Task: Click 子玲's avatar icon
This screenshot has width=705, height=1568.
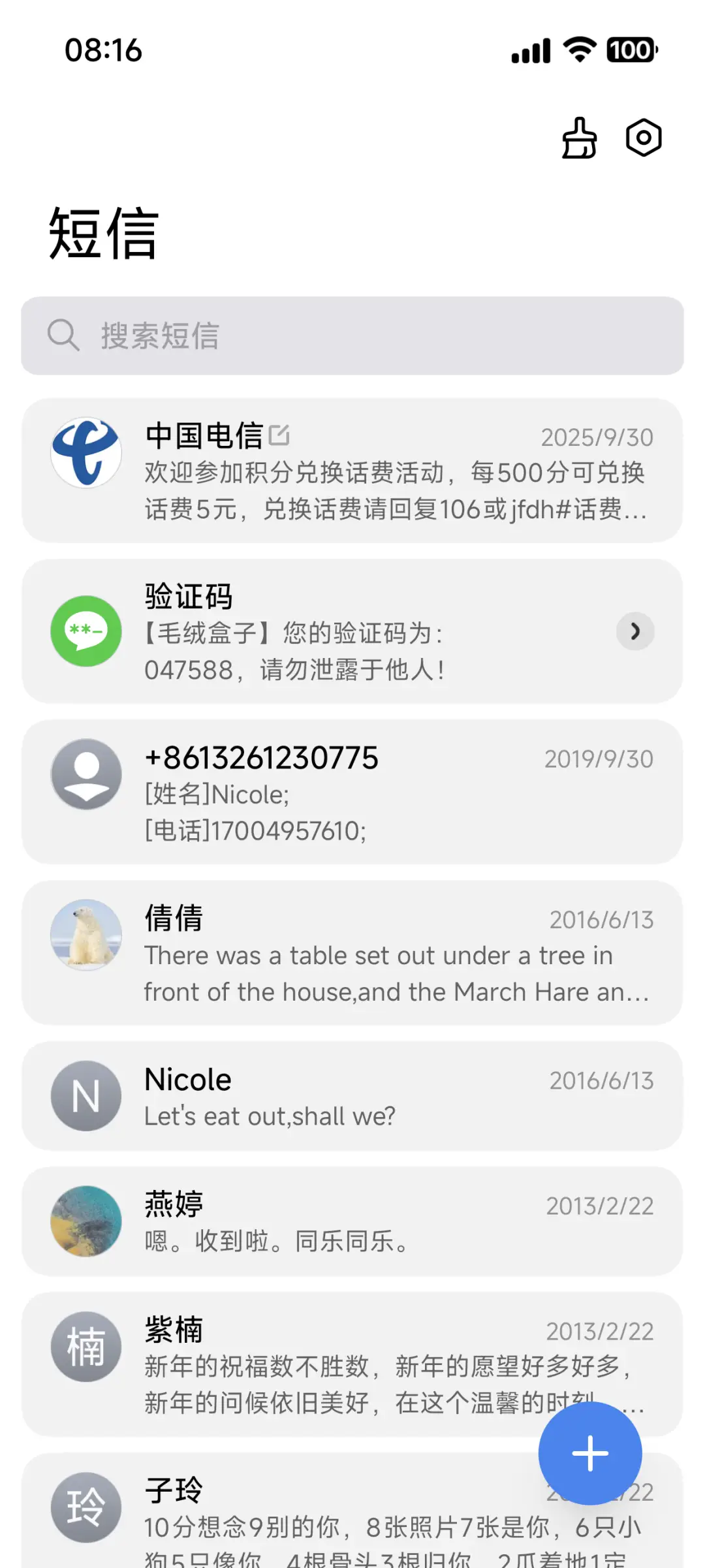Action: (86, 1507)
